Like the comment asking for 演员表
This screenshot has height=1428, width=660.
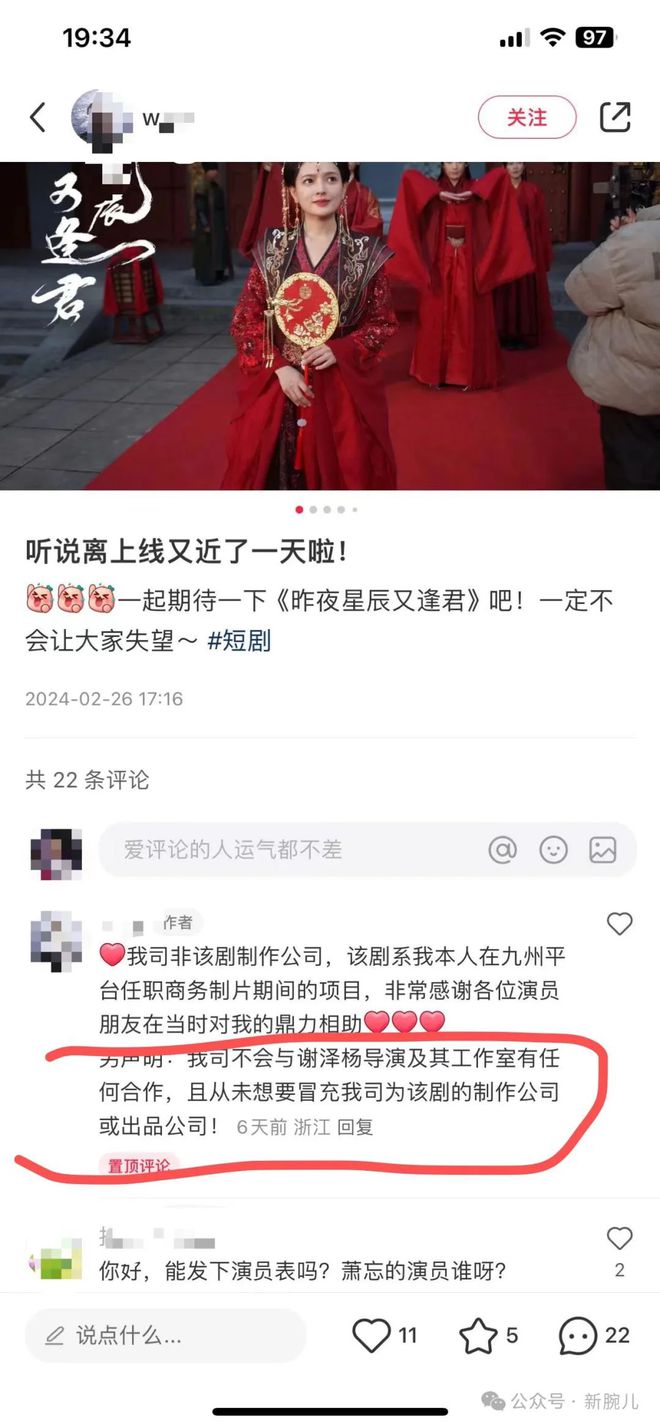coord(620,1239)
